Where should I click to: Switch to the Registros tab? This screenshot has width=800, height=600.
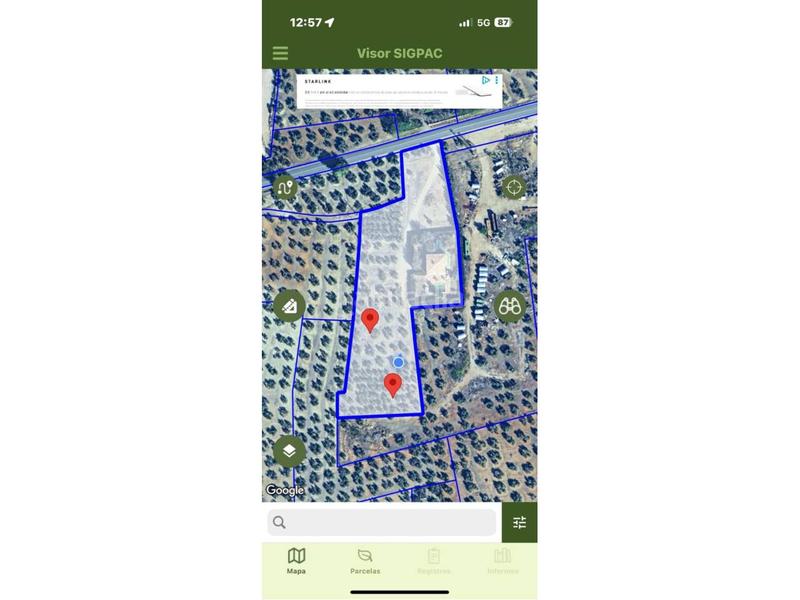[434, 561]
